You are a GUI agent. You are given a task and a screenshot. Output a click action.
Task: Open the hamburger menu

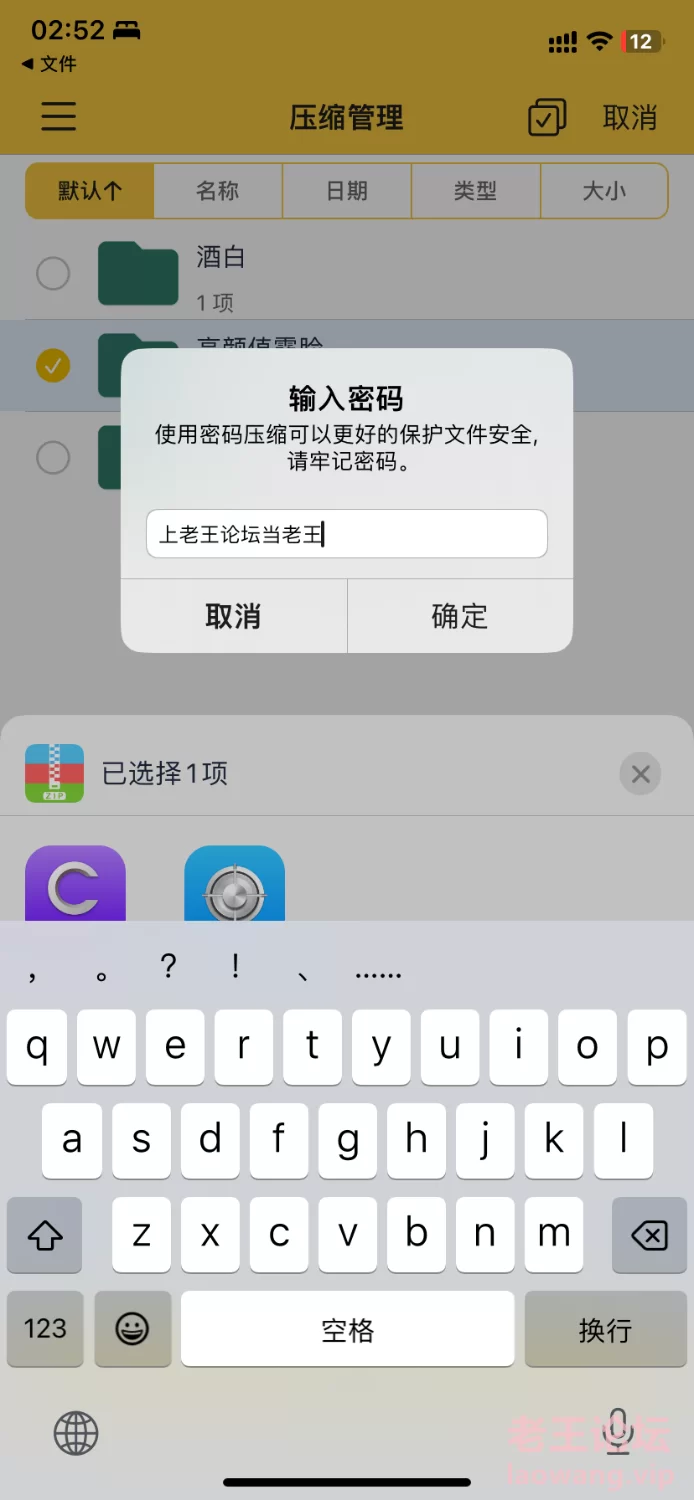click(x=59, y=116)
